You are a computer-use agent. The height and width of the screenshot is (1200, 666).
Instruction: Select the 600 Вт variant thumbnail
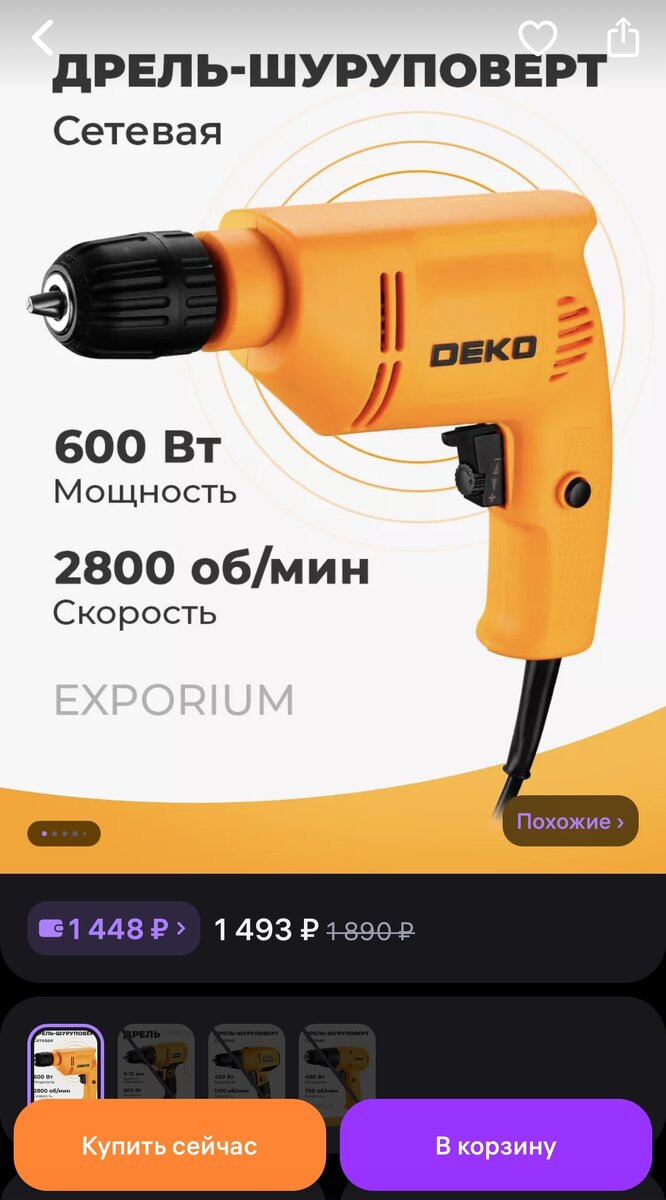pos(65,1062)
